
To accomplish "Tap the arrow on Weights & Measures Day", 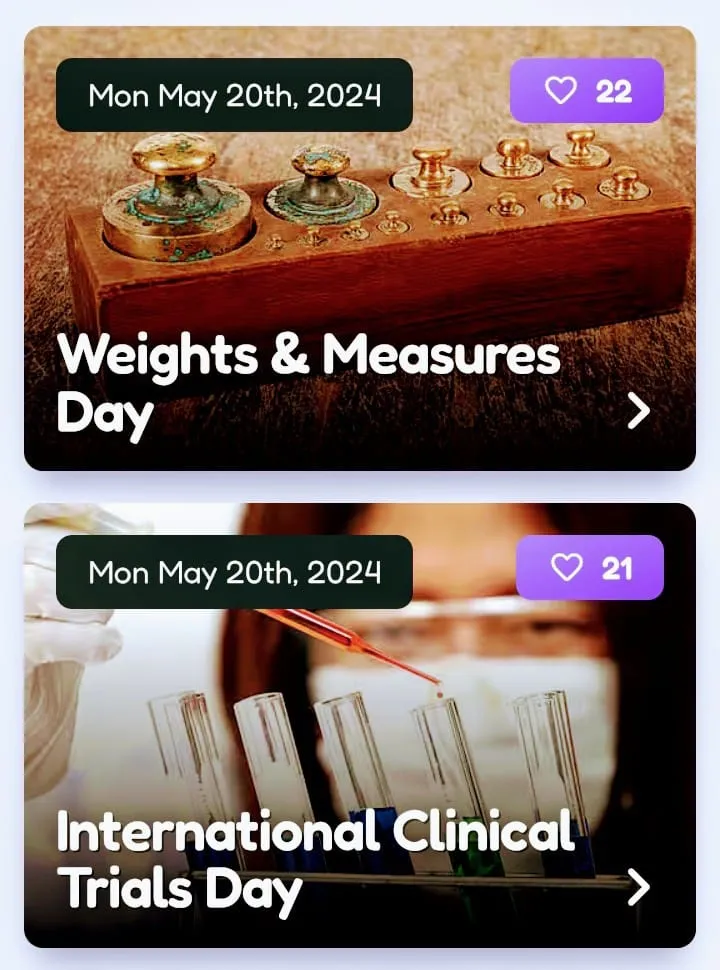I will [x=638, y=410].
